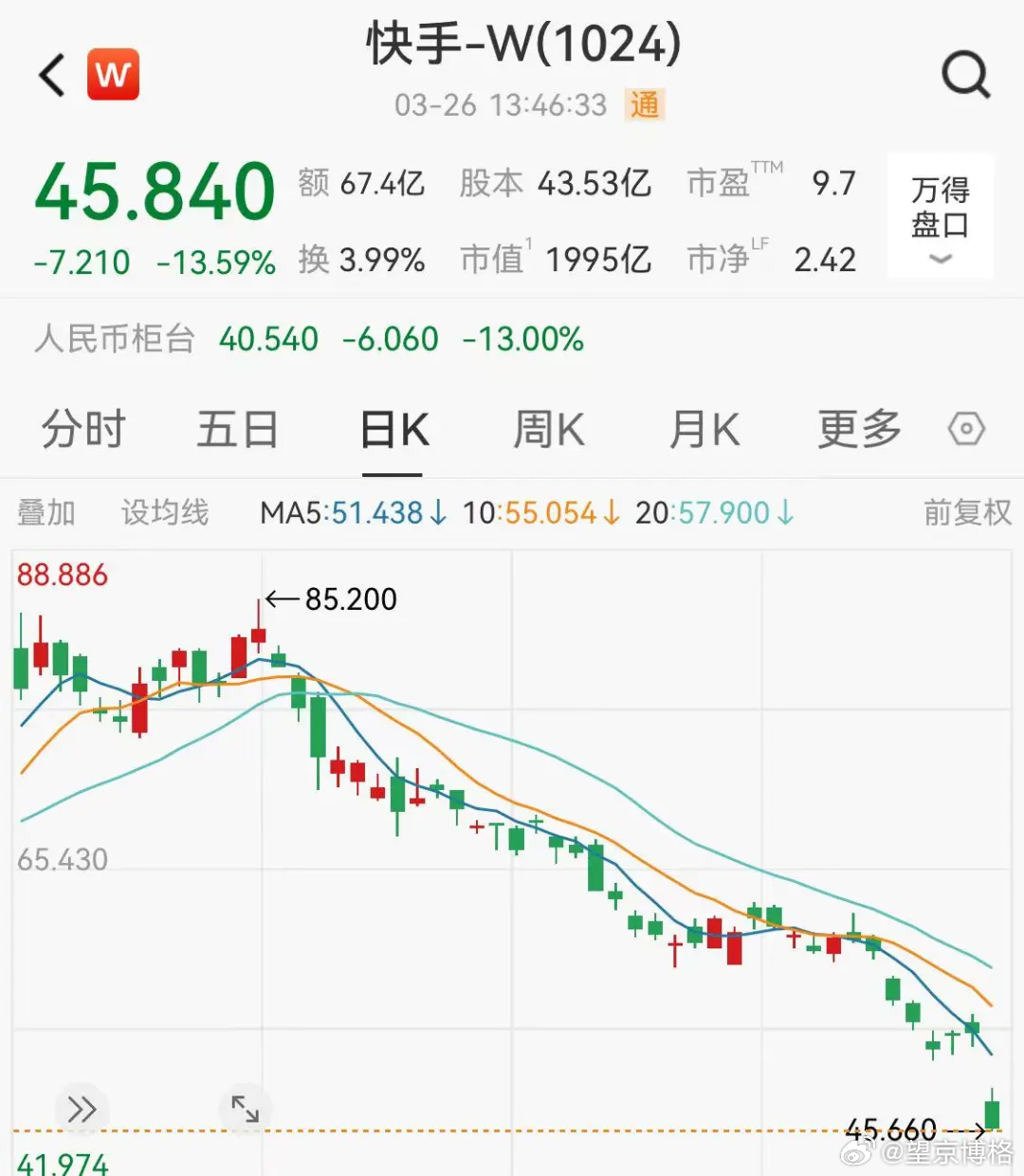Screen dimensions: 1024x1176
Task: Toggle the 叠加 overlay option
Action: (x=46, y=512)
